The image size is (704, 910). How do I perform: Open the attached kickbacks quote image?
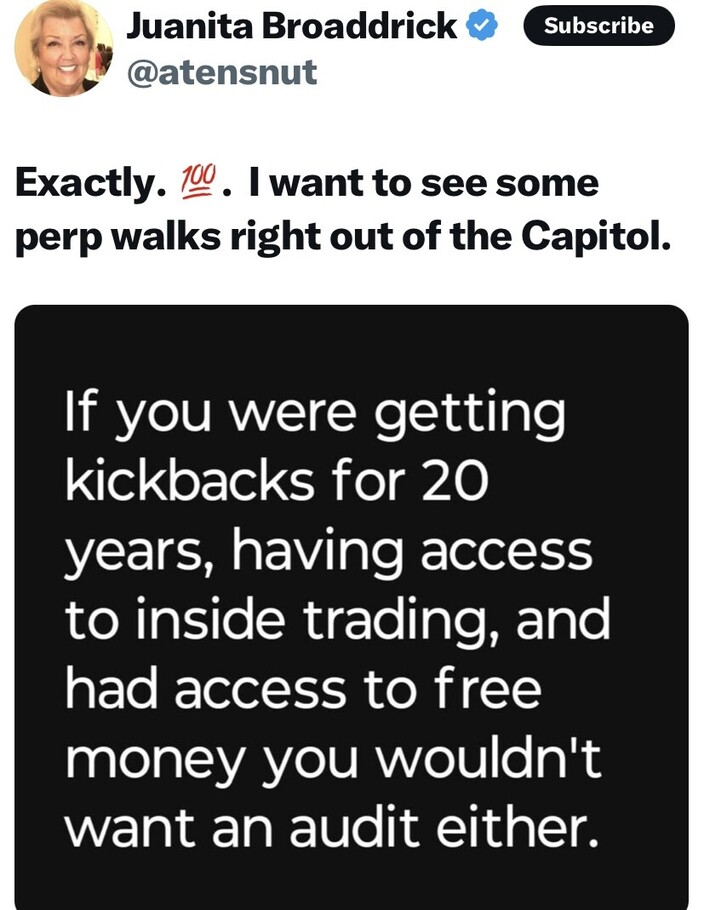pos(351,607)
